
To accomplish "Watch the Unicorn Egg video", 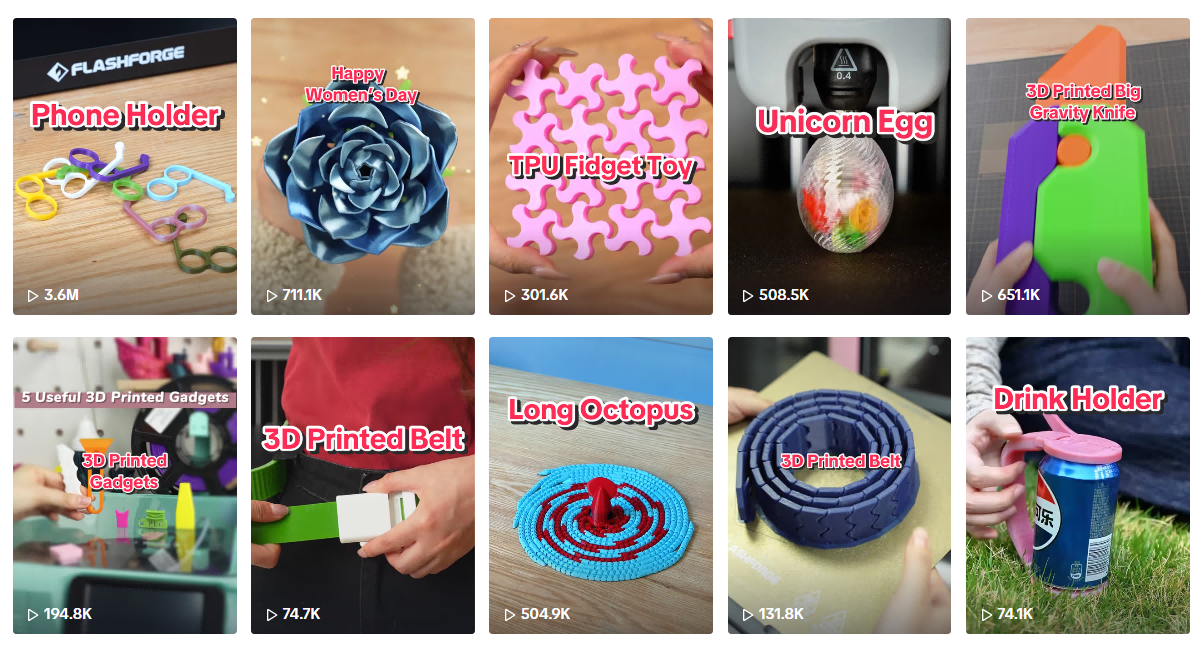I will tap(839, 166).
